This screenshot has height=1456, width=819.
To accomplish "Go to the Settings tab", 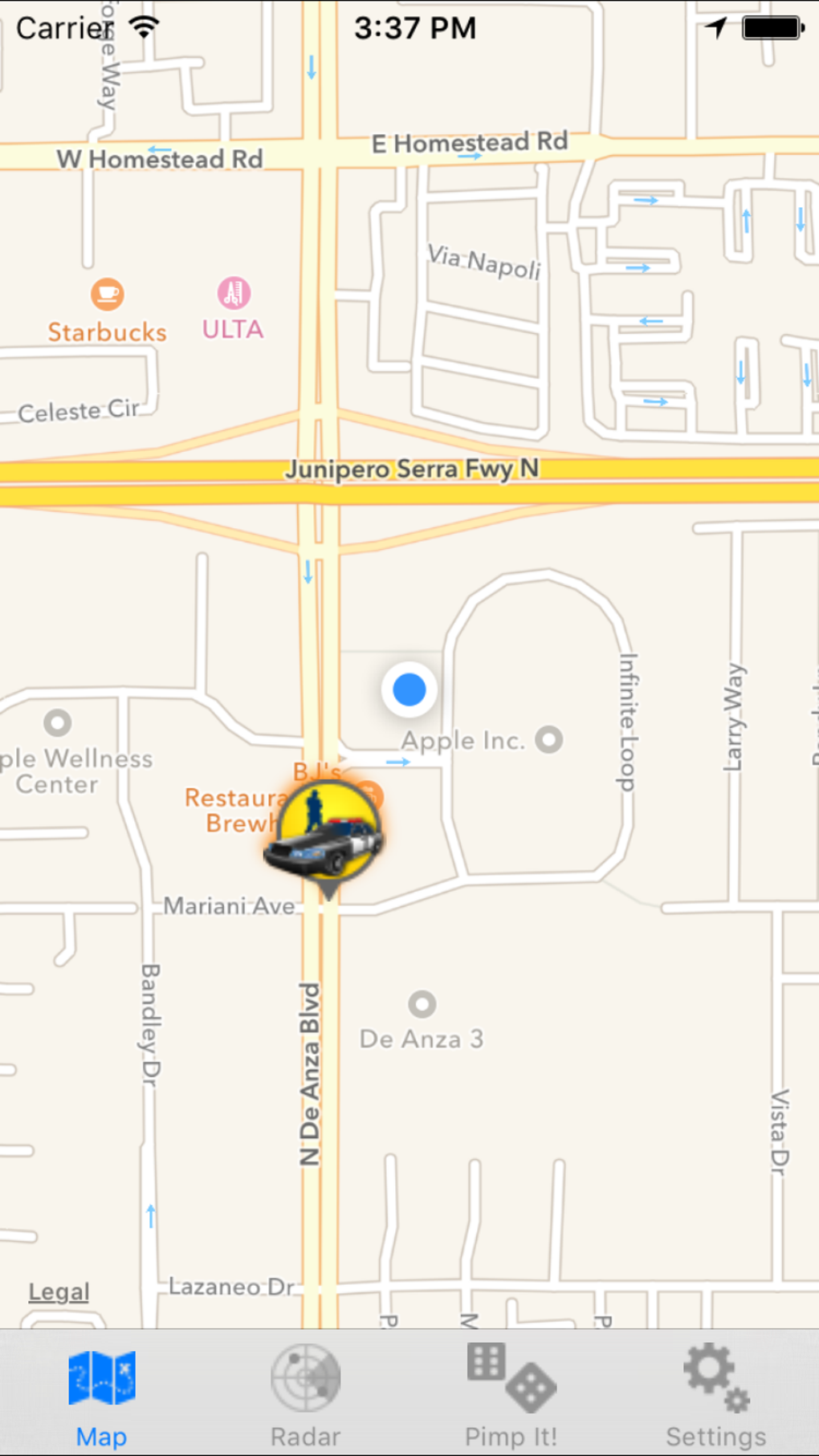I will (x=715, y=1393).
